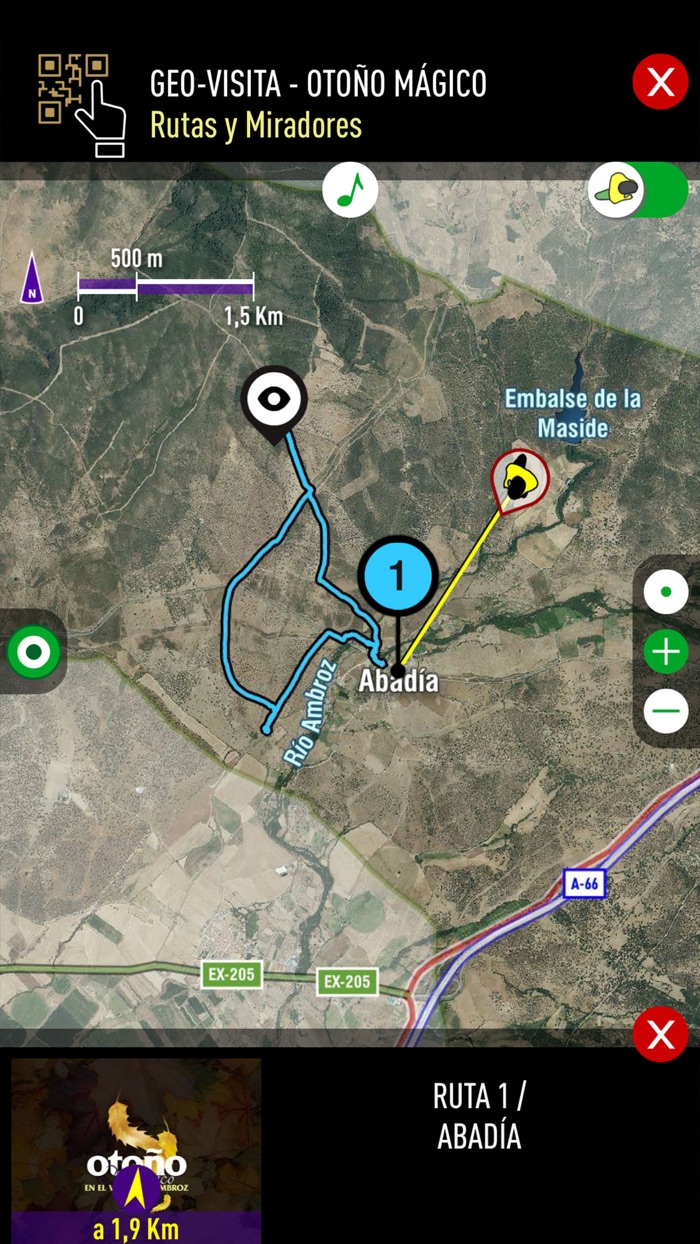Open the QR code scanner icon
This screenshot has width=700, height=1244.
pyautogui.click(x=82, y=104)
